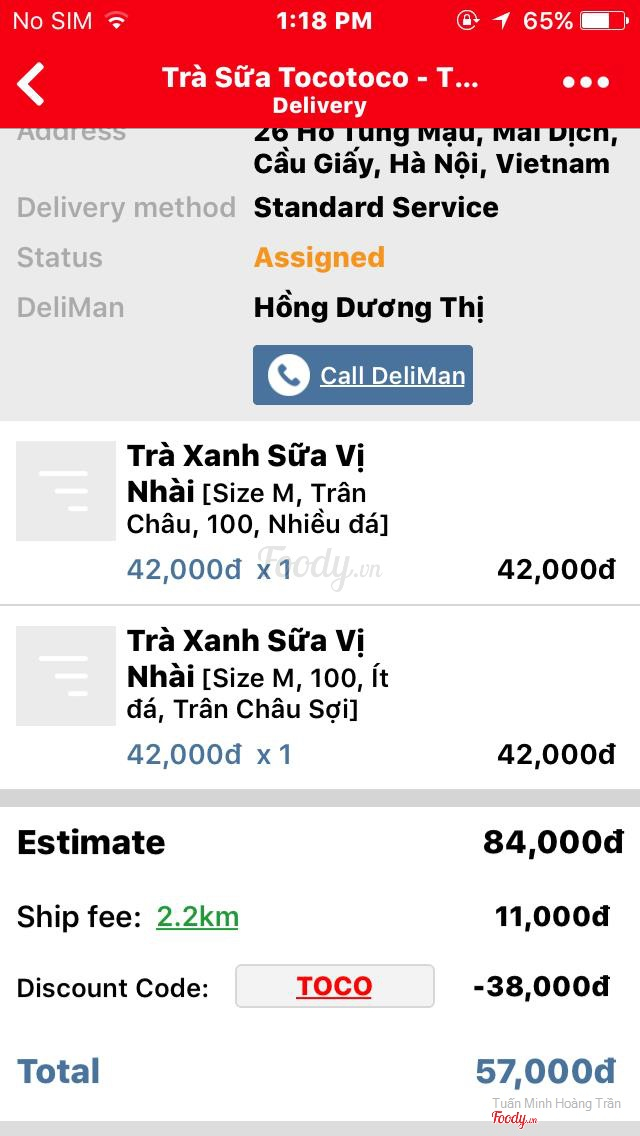The height and width of the screenshot is (1136, 640).
Task: Open the 2.2km ship fee link
Action: click(197, 917)
